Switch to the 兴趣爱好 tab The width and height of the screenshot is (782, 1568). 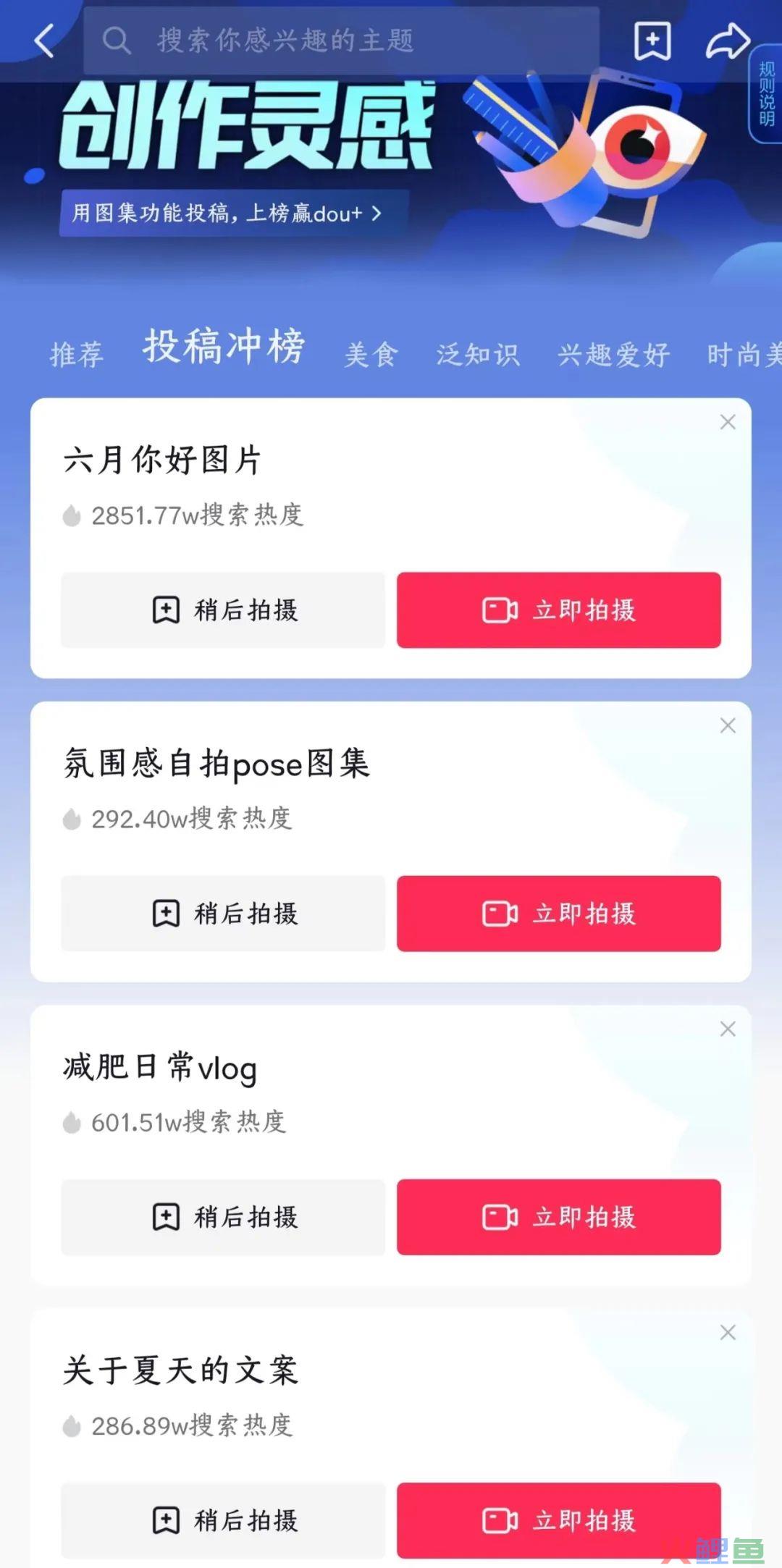(613, 355)
